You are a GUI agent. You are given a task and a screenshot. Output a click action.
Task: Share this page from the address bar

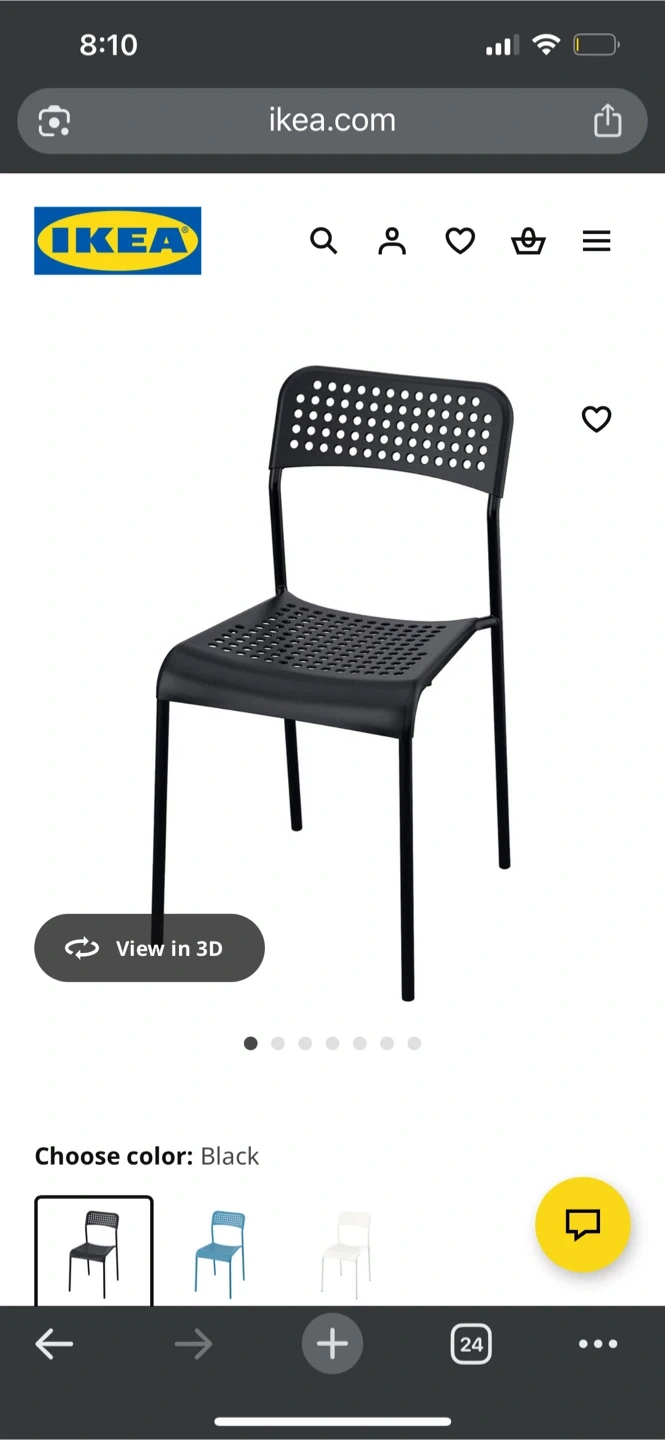tap(607, 121)
